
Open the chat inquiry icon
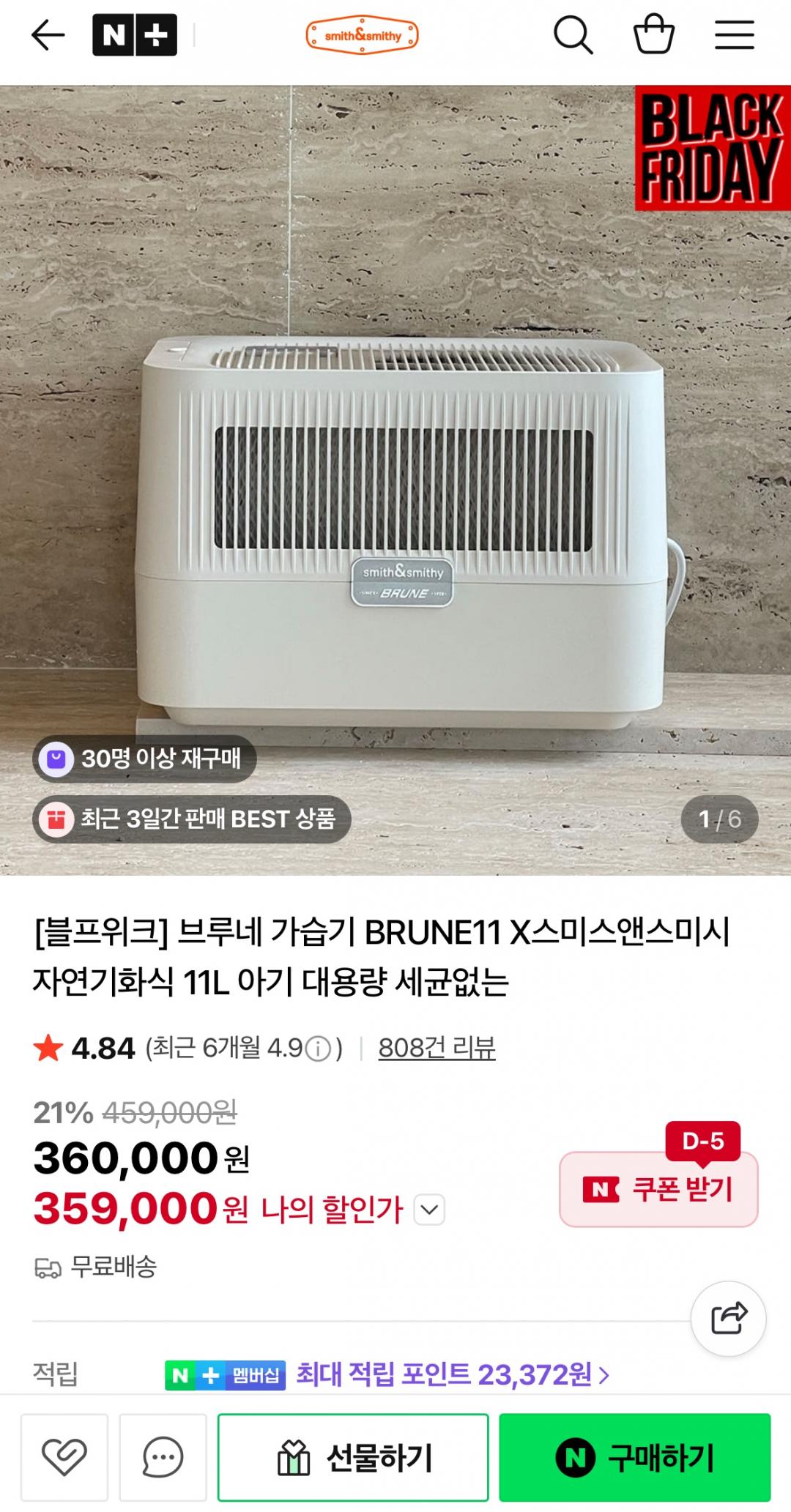163,1457
